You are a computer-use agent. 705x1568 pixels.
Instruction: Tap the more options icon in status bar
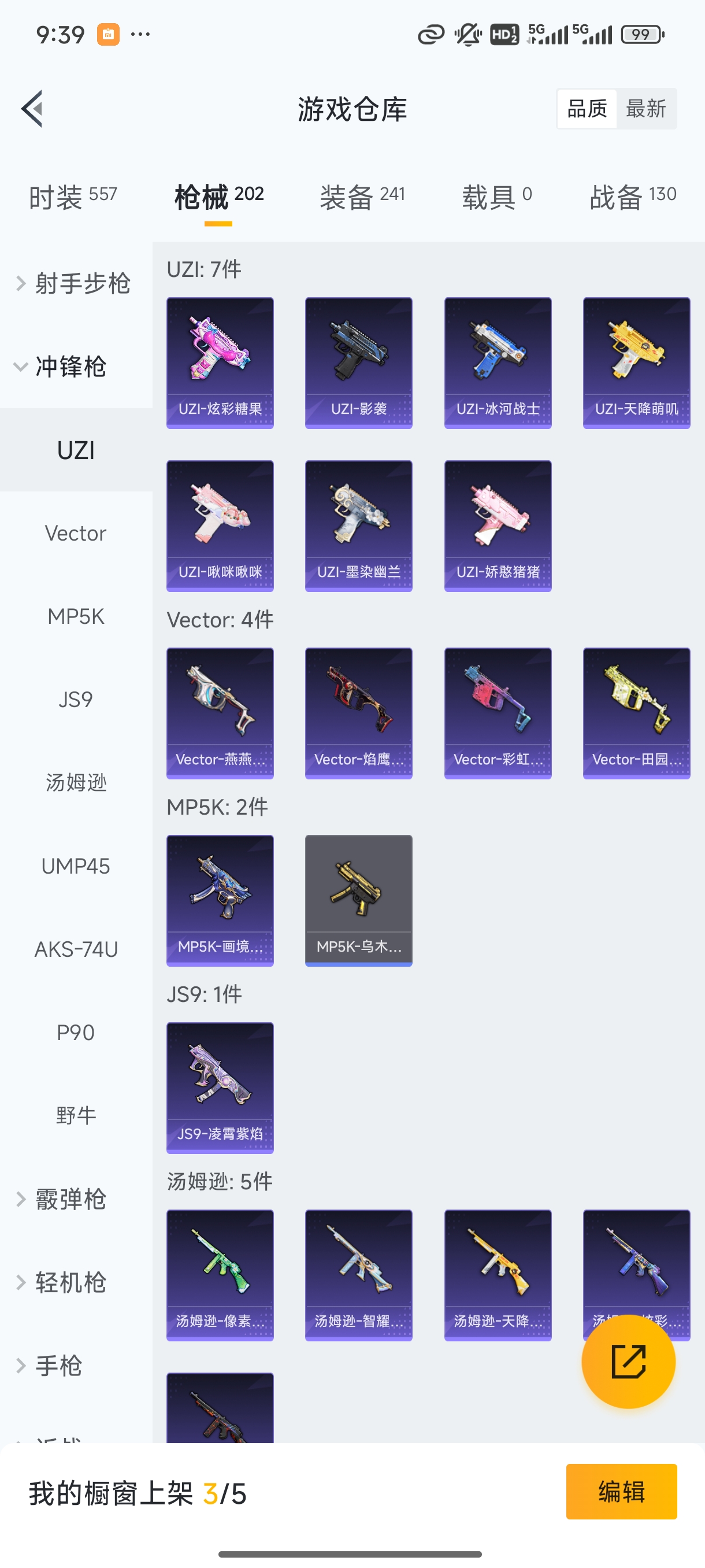tap(139, 34)
